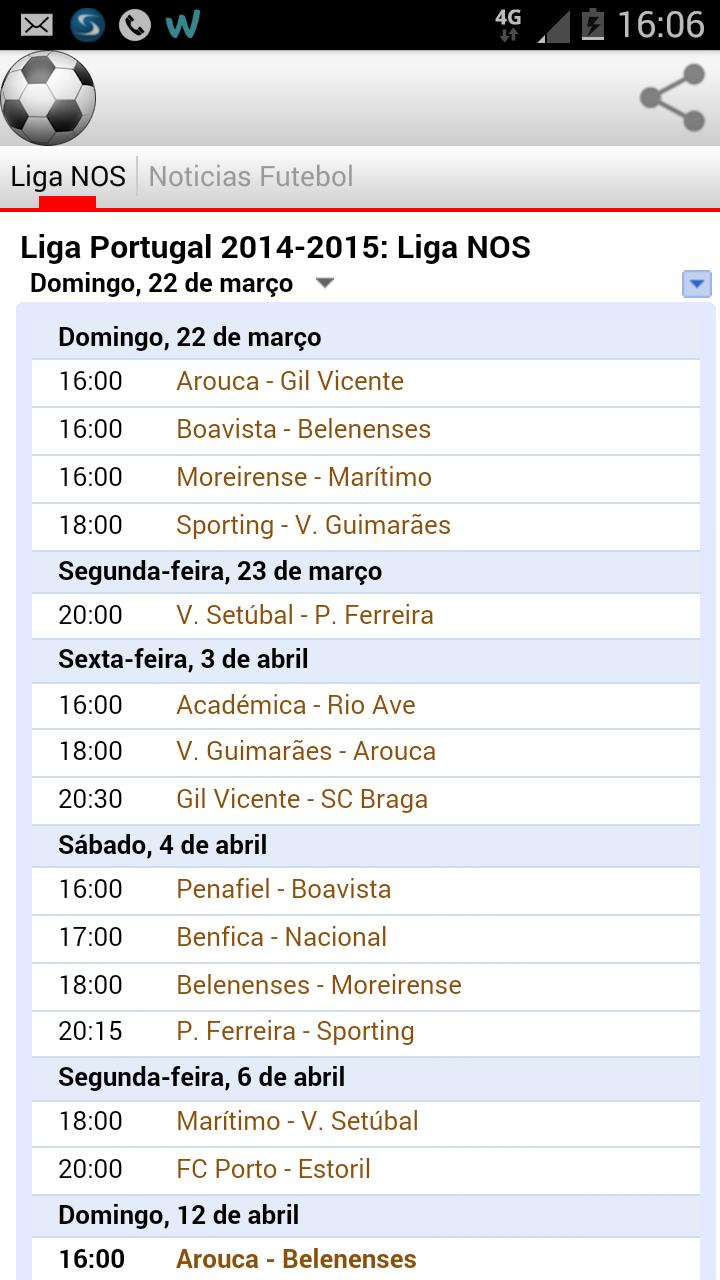Image resolution: width=720 pixels, height=1280 pixels.
Task: Select the Arouca - Belenenses fixture
Action: pyautogui.click(x=294, y=1258)
